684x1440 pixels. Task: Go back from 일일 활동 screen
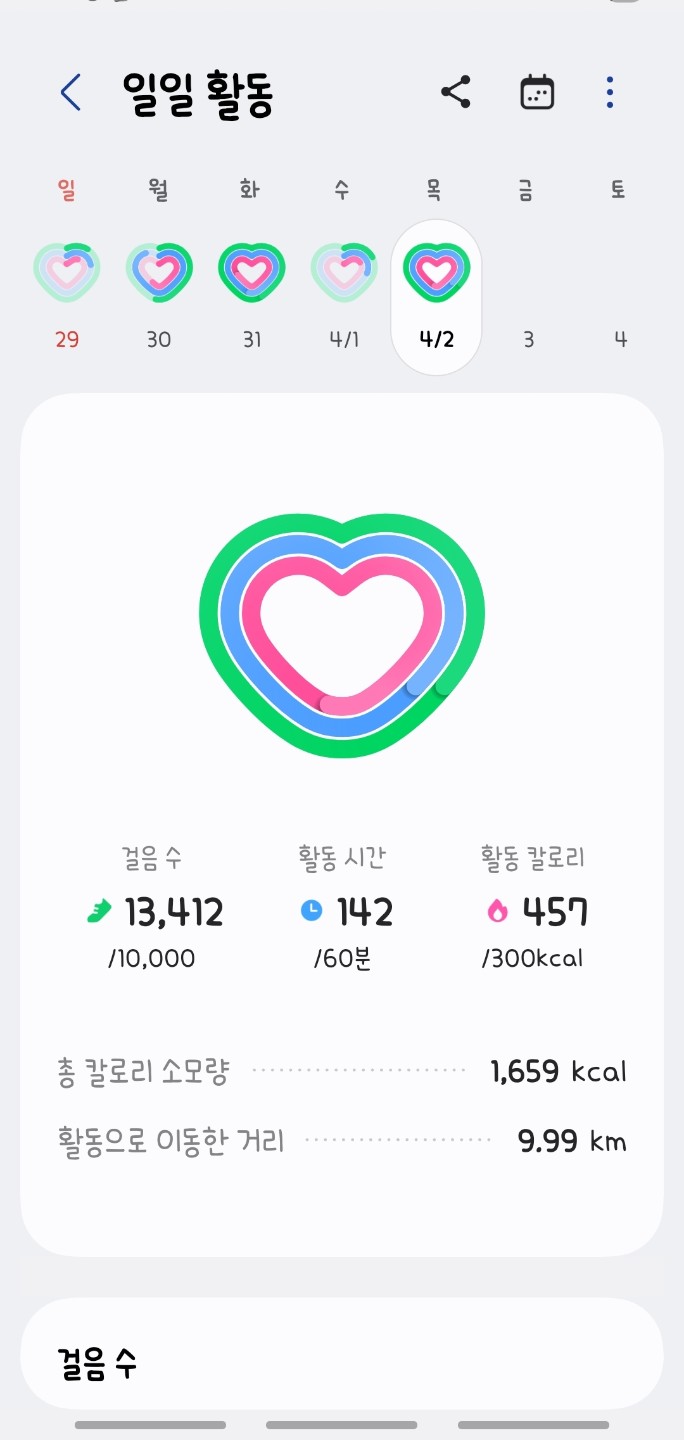pyautogui.click(x=70, y=93)
